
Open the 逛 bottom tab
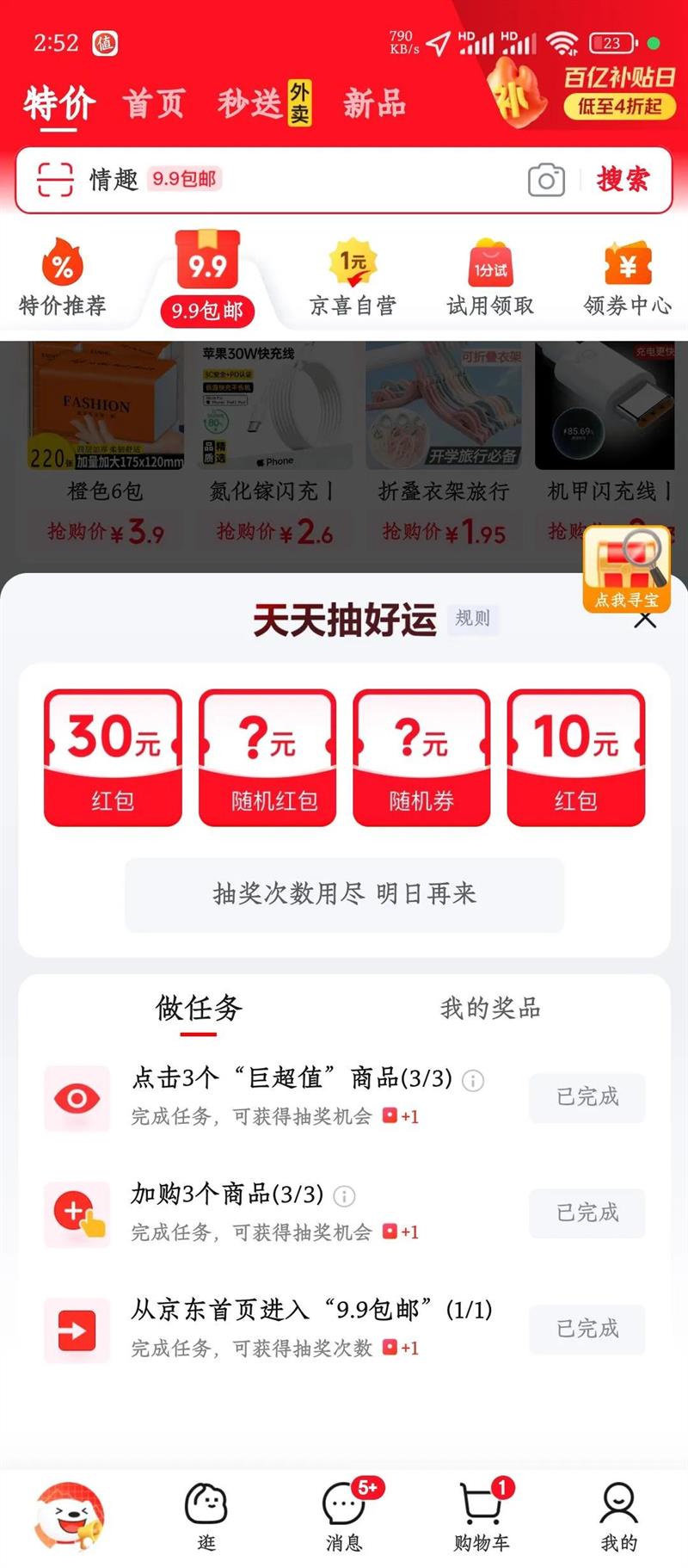coord(206,1516)
